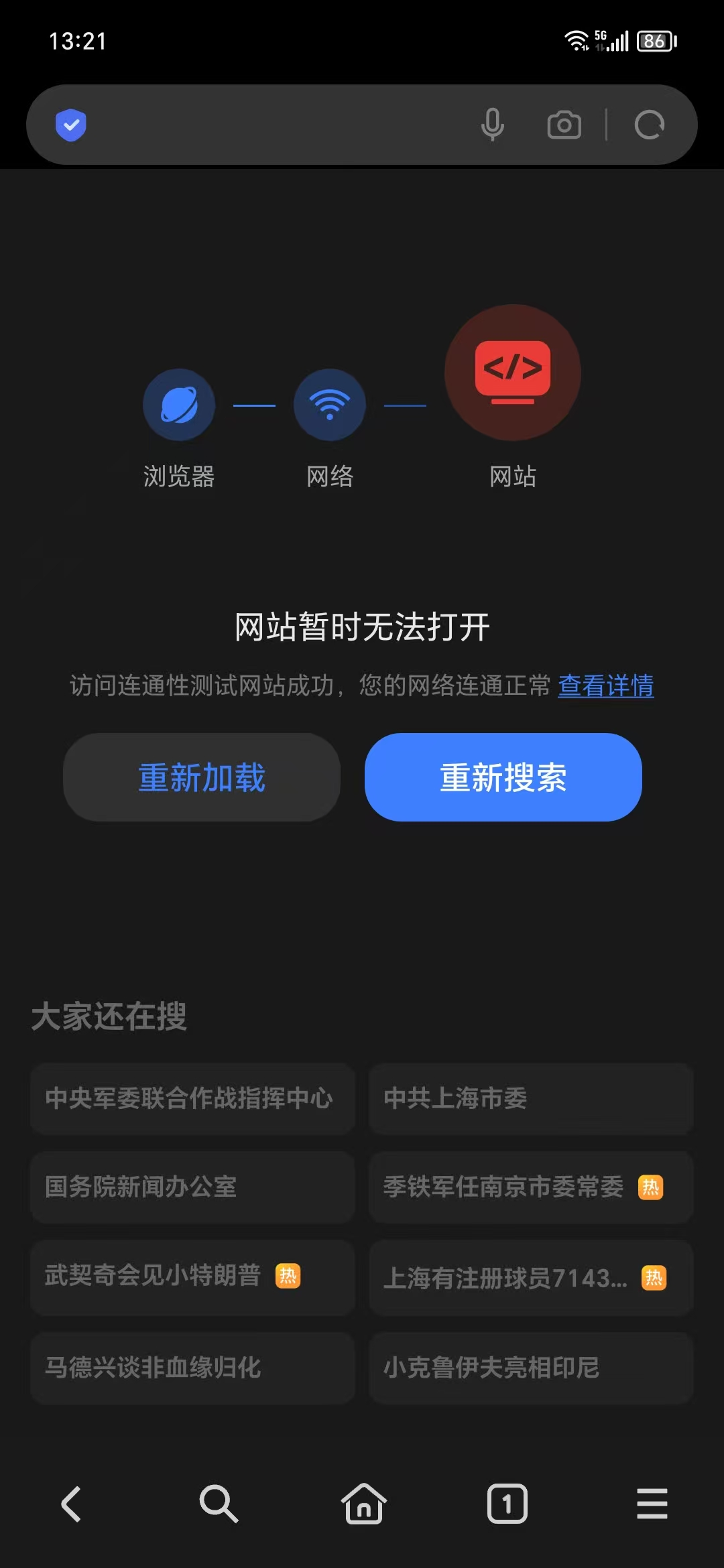This screenshot has width=724, height=1568.
Task: Open the 小克鲁伊夫亮相印尼 suggestion
Action: click(530, 1367)
